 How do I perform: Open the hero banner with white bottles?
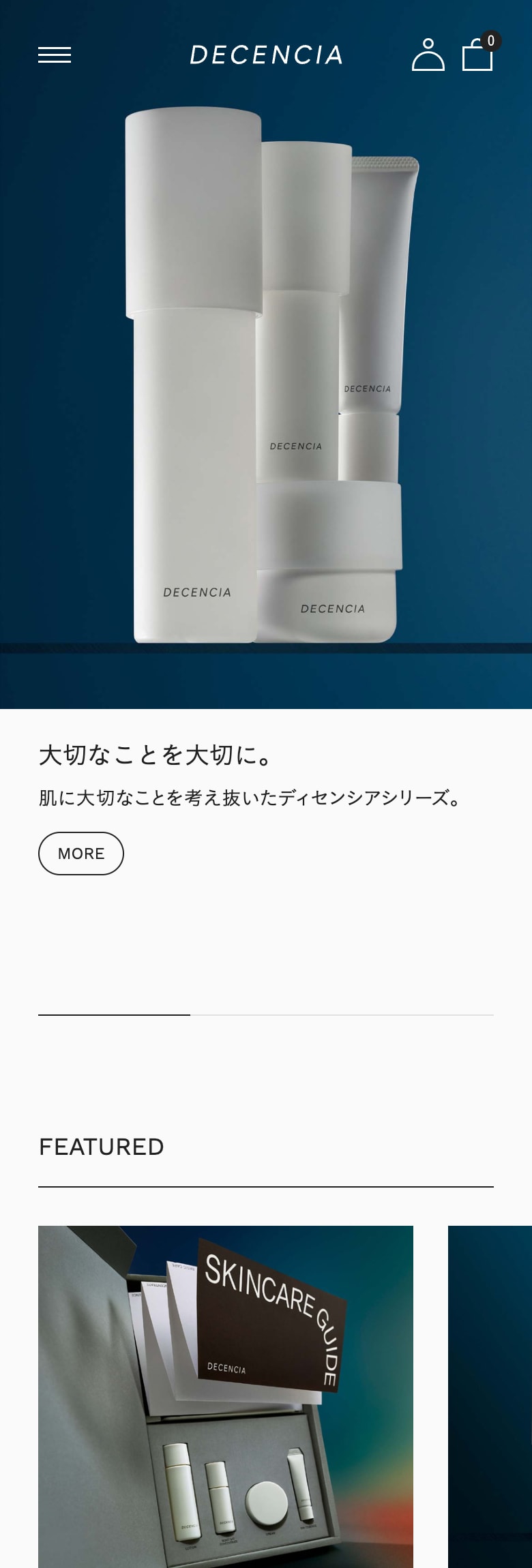(266, 382)
